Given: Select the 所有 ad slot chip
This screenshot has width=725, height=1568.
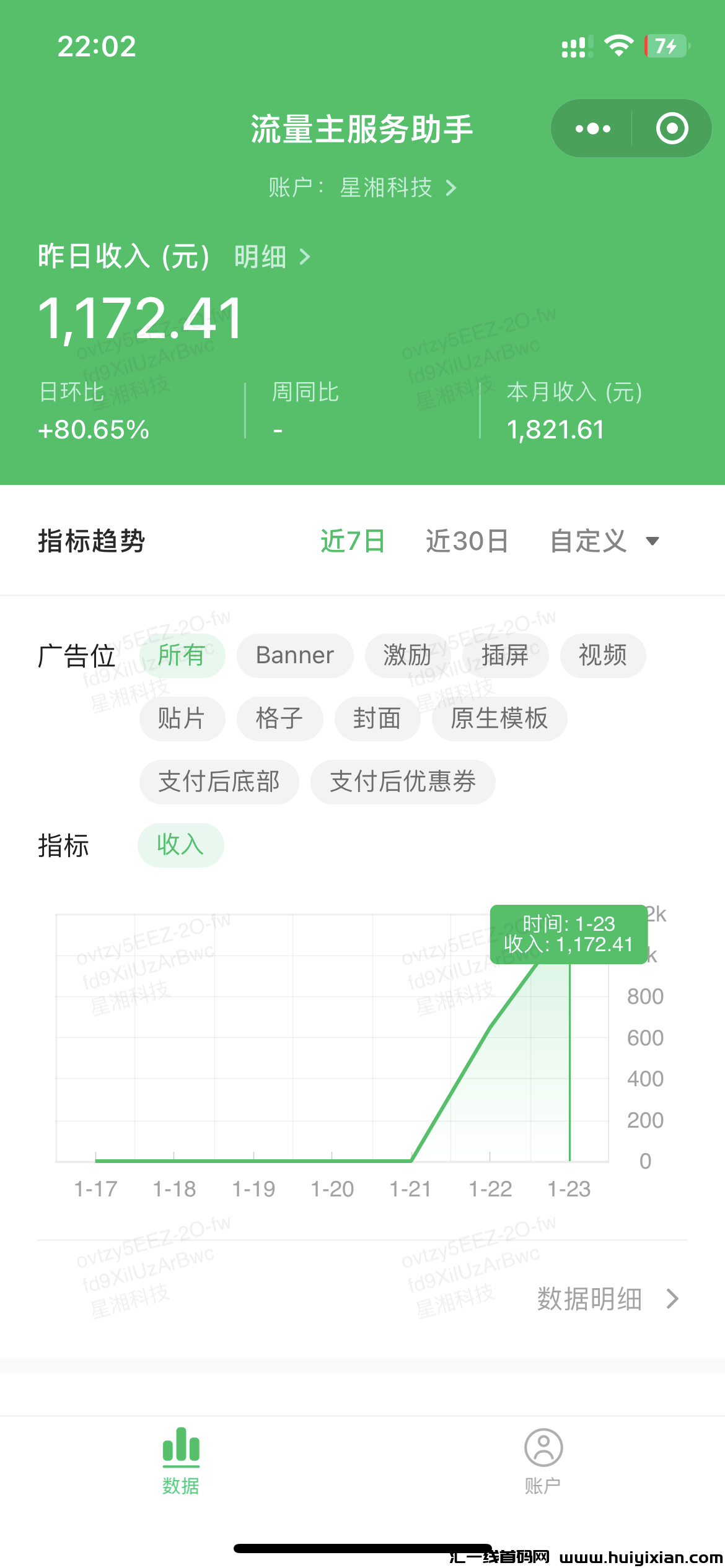Looking at the screenshot, I should coord(182,655).
